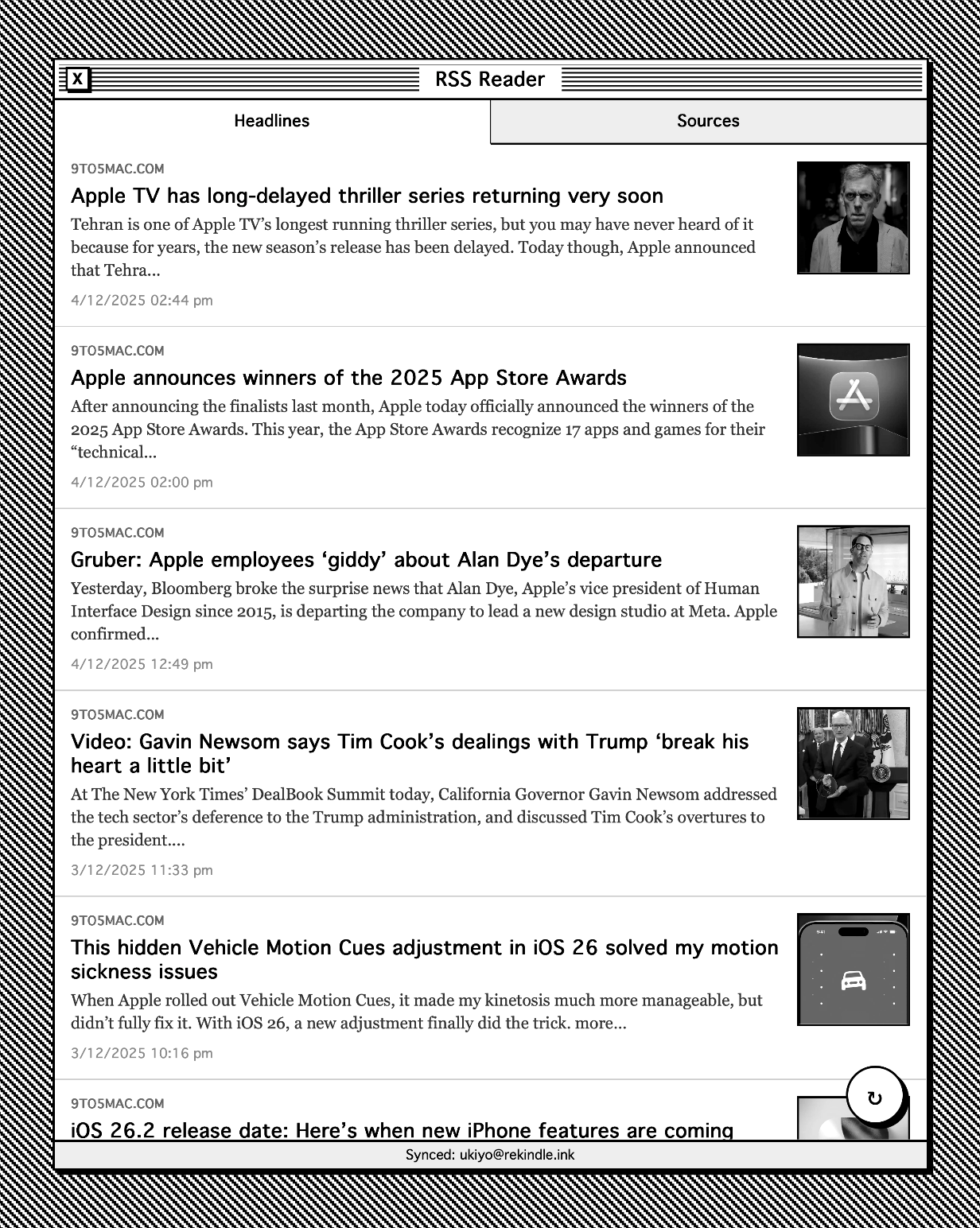980x1228 pixels.
Task: Open the 2025 App Store Awards article
Action: (490, 418)
